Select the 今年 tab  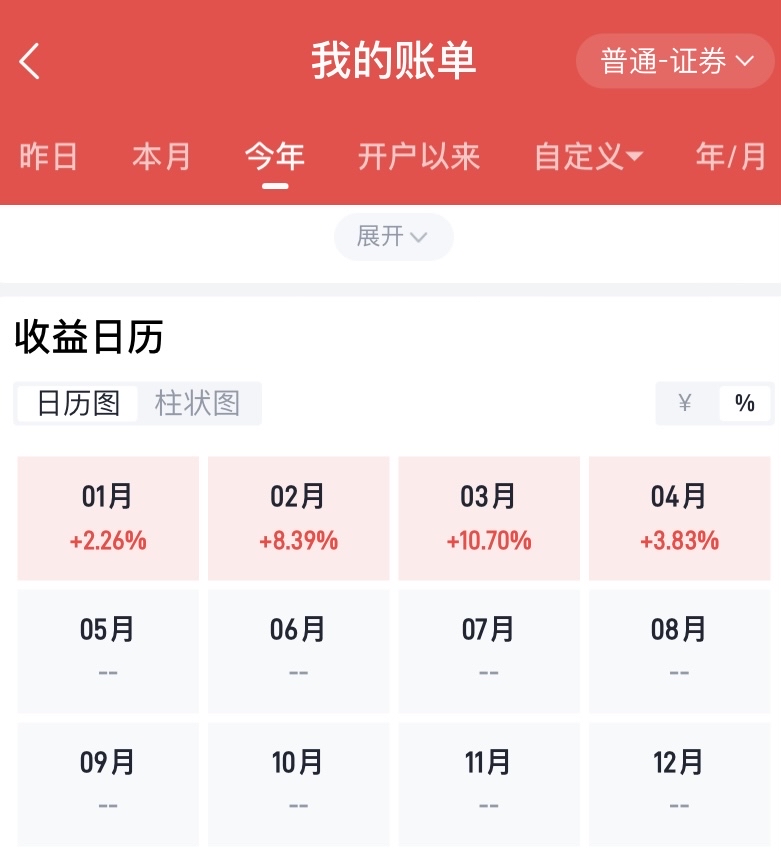[x=275, y=157]
